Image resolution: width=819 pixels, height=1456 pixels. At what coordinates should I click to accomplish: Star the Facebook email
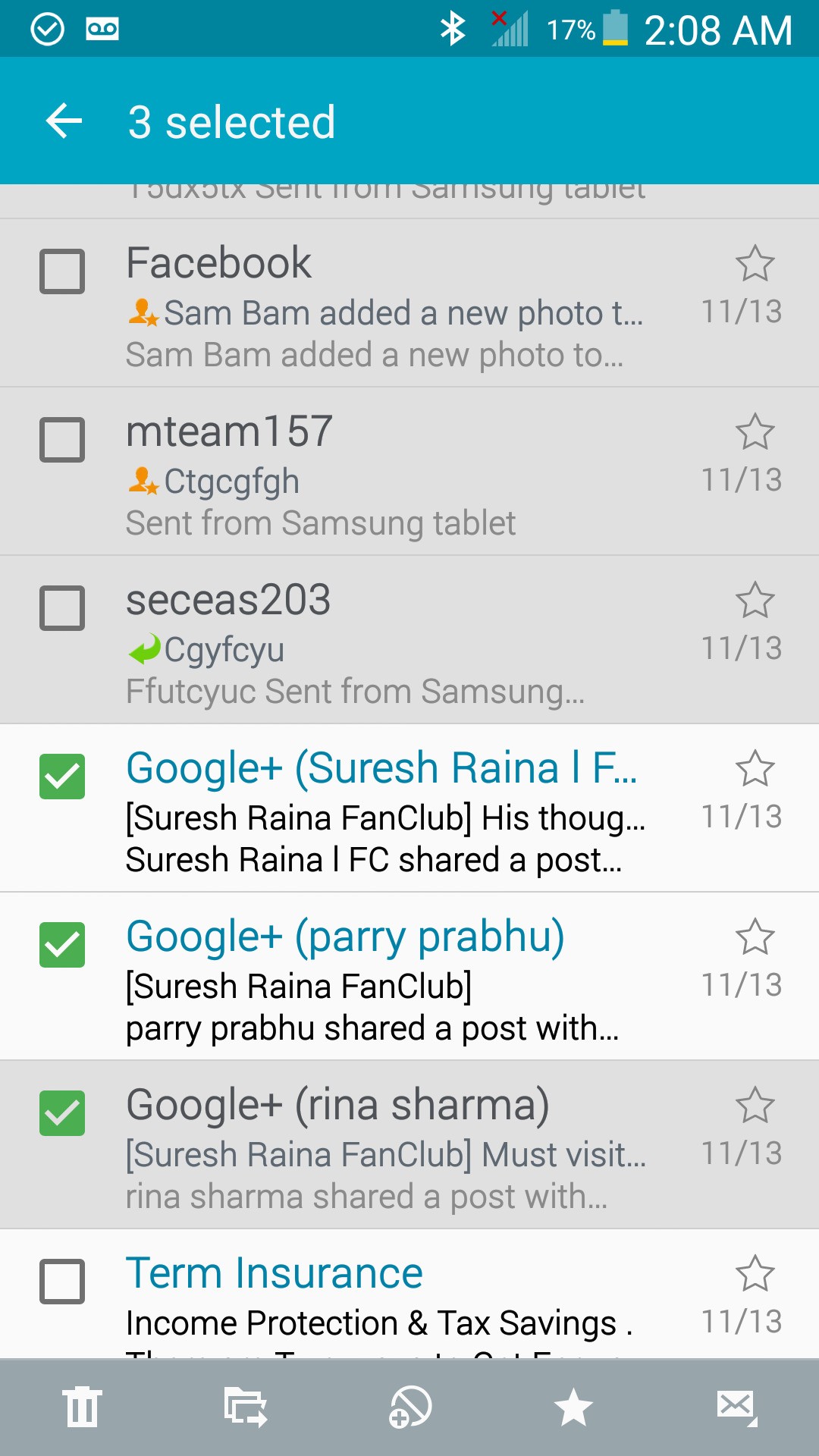coord(755,263)
